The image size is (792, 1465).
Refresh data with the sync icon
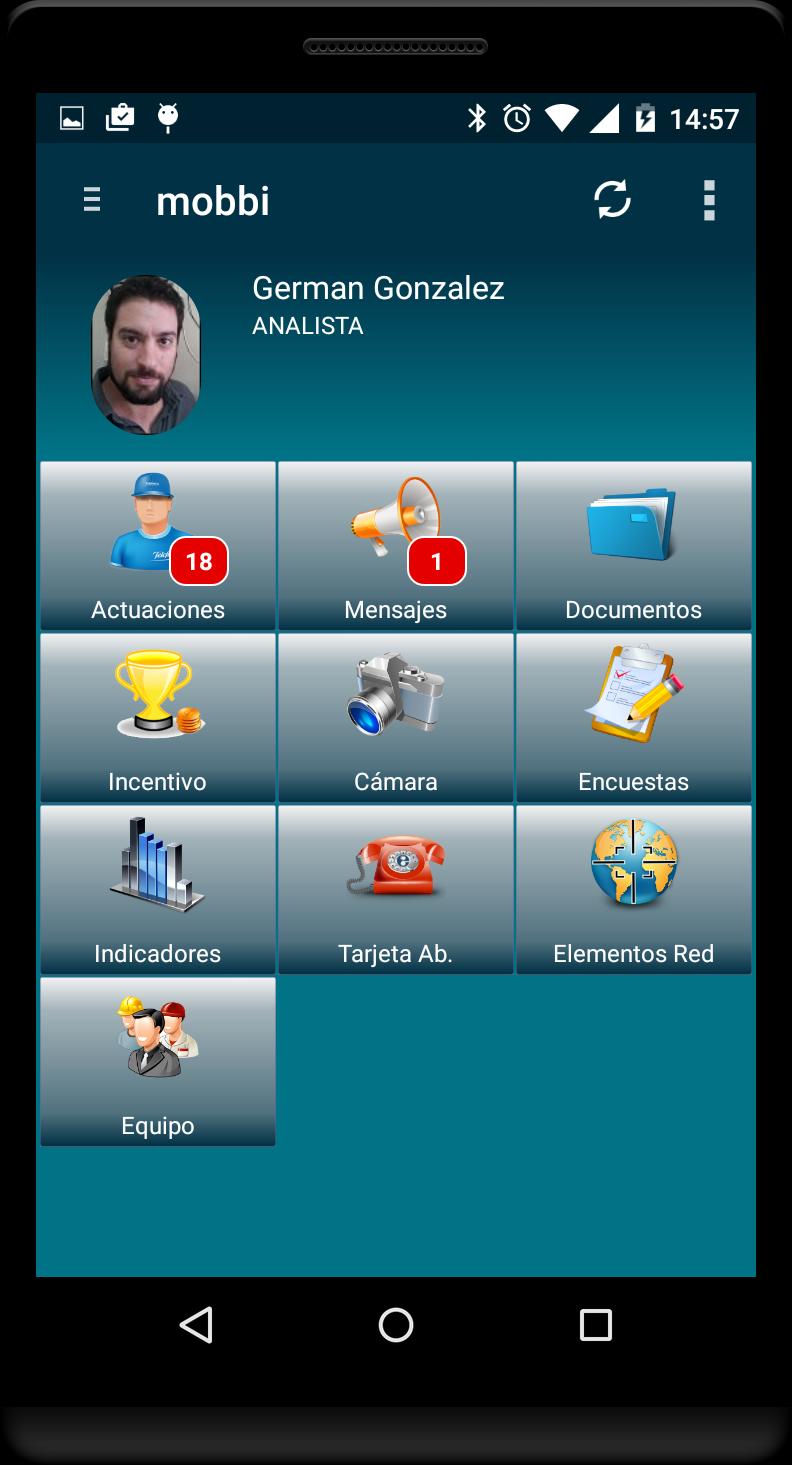[x=612, y=200]
